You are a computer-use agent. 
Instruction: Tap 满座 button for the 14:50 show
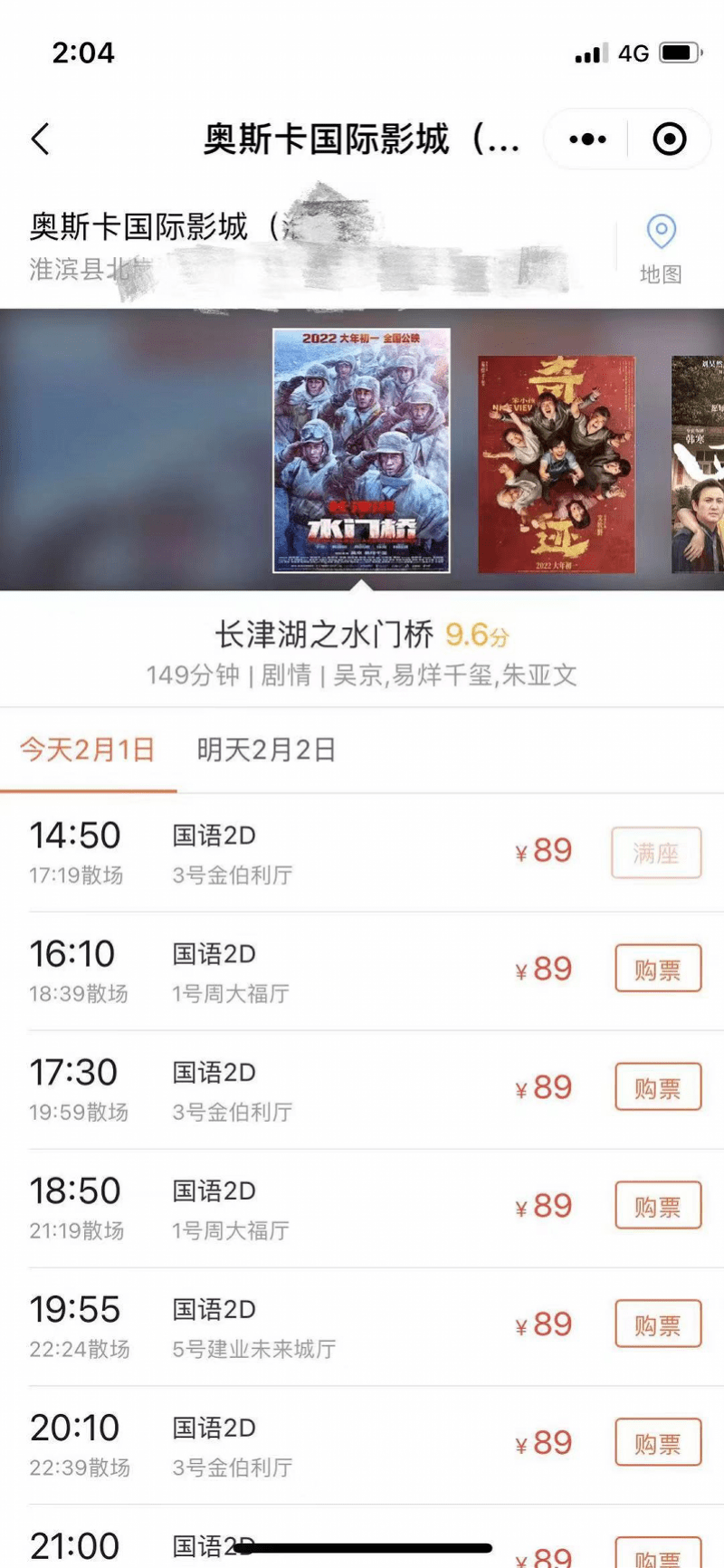click(x=656, y=852)
